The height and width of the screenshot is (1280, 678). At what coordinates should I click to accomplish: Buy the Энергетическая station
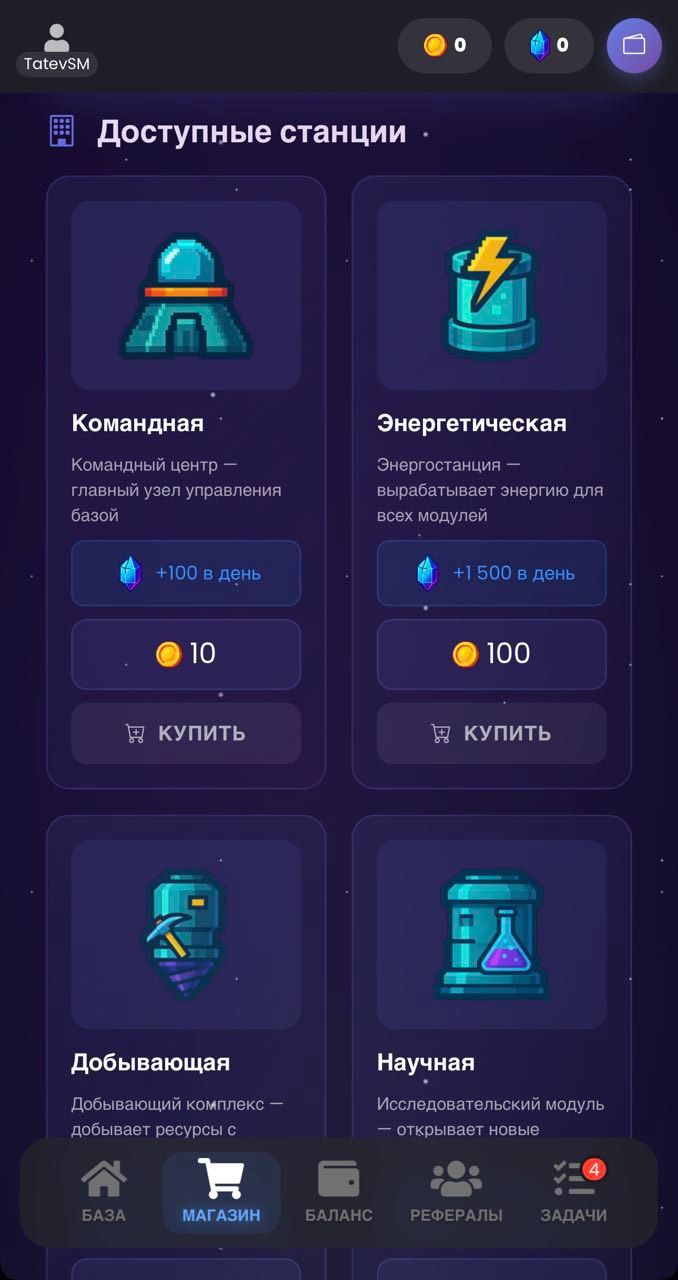pyautogui.click(x=491, y=733)
